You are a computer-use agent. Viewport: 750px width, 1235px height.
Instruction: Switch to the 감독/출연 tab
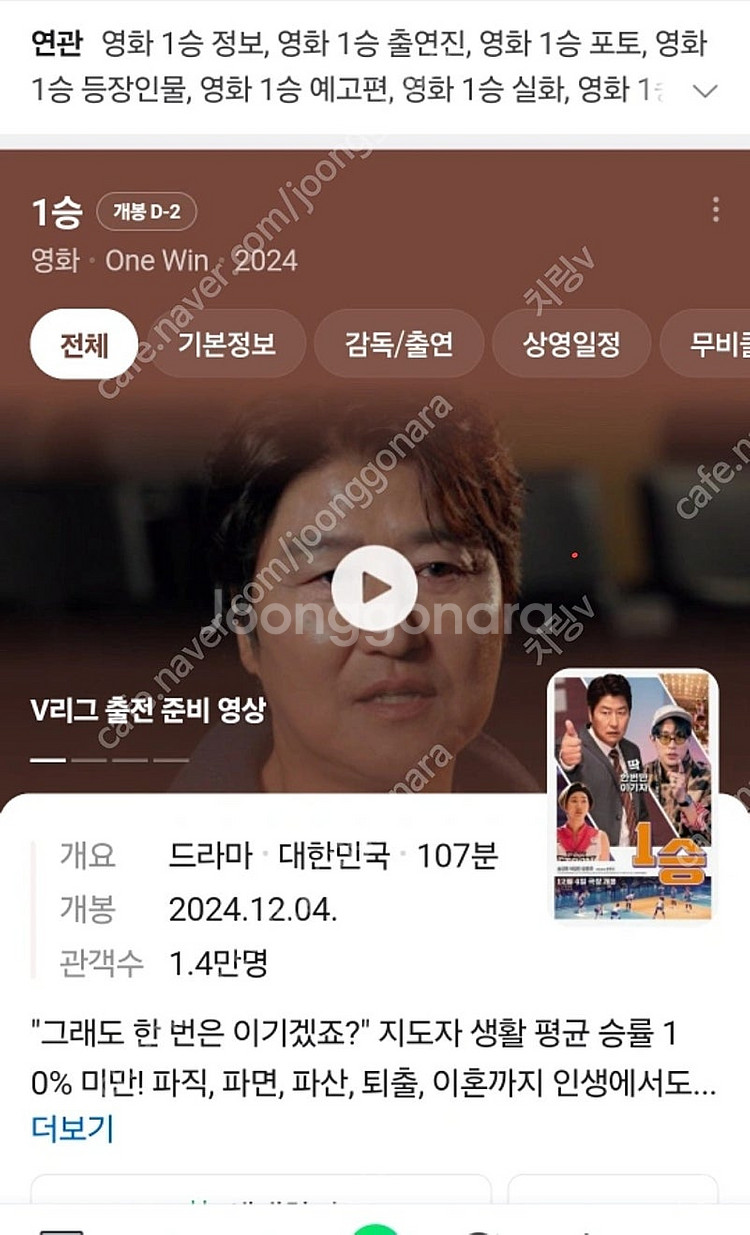point(399,345)
